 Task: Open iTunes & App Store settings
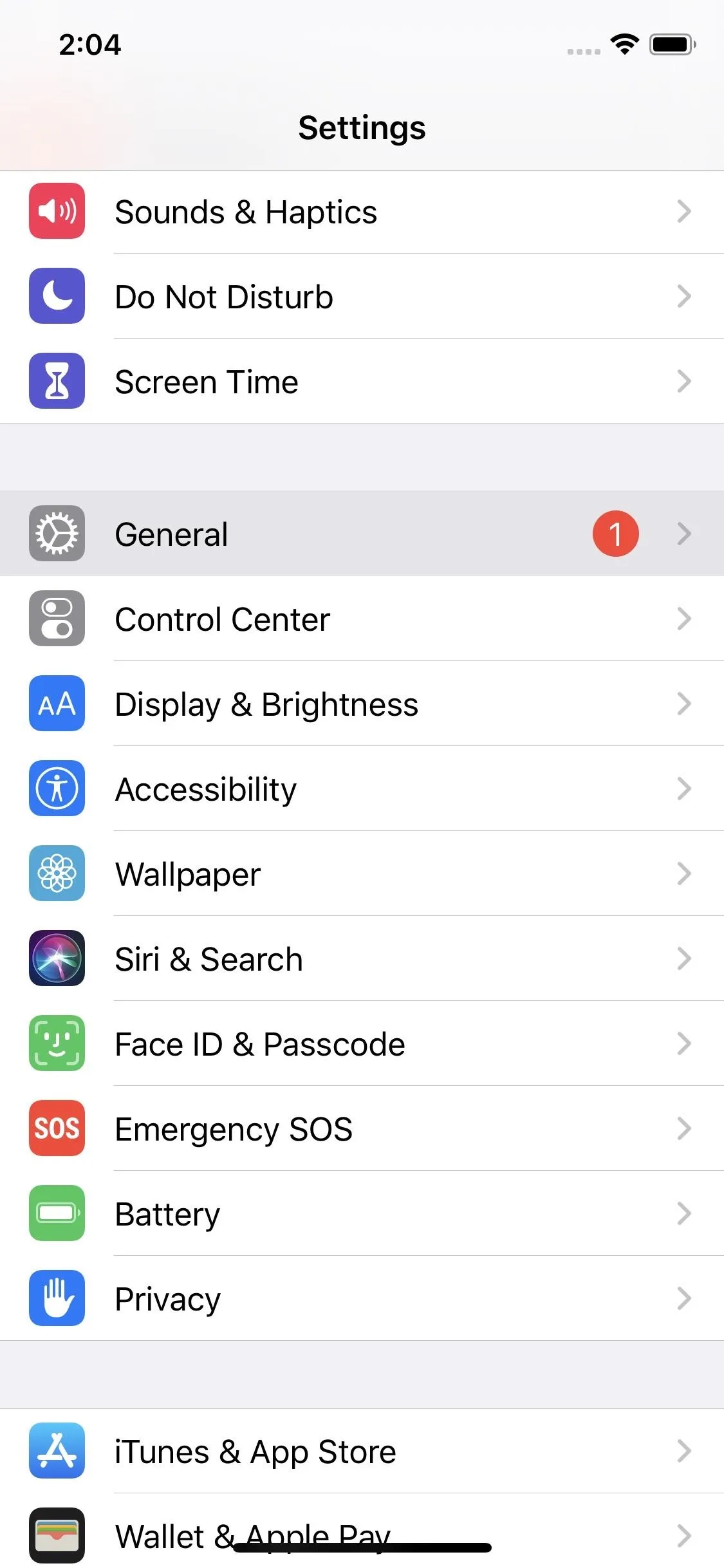(362, 1451)
